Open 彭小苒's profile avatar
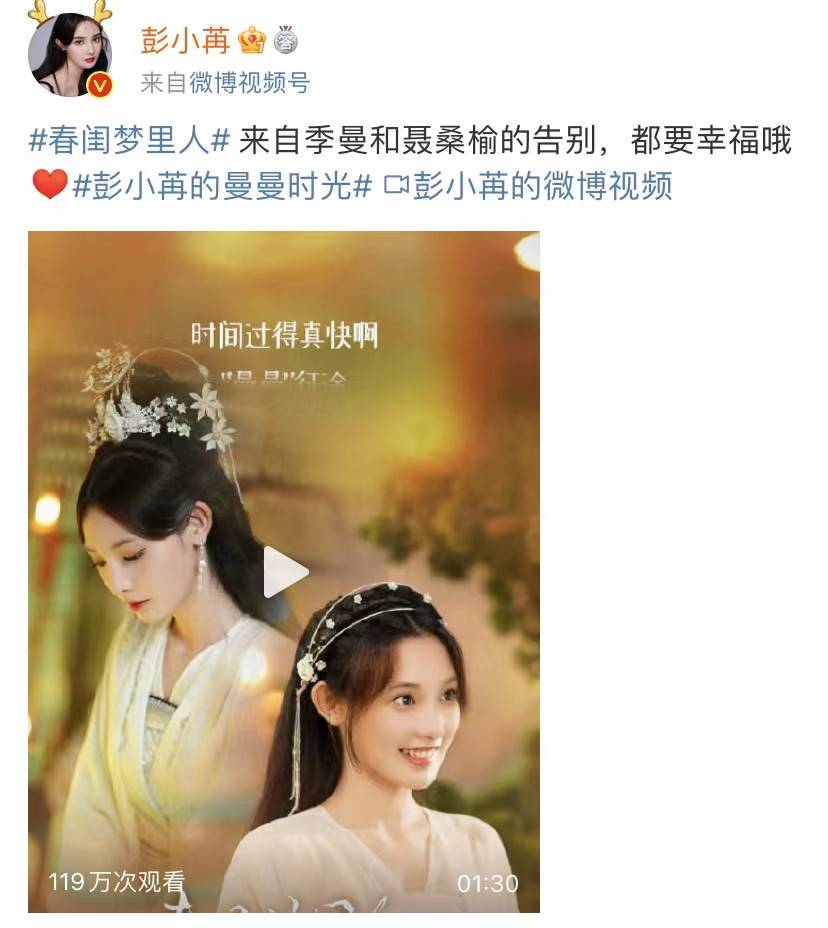Viewport: 828px width, 928px height. click(69, 55)
